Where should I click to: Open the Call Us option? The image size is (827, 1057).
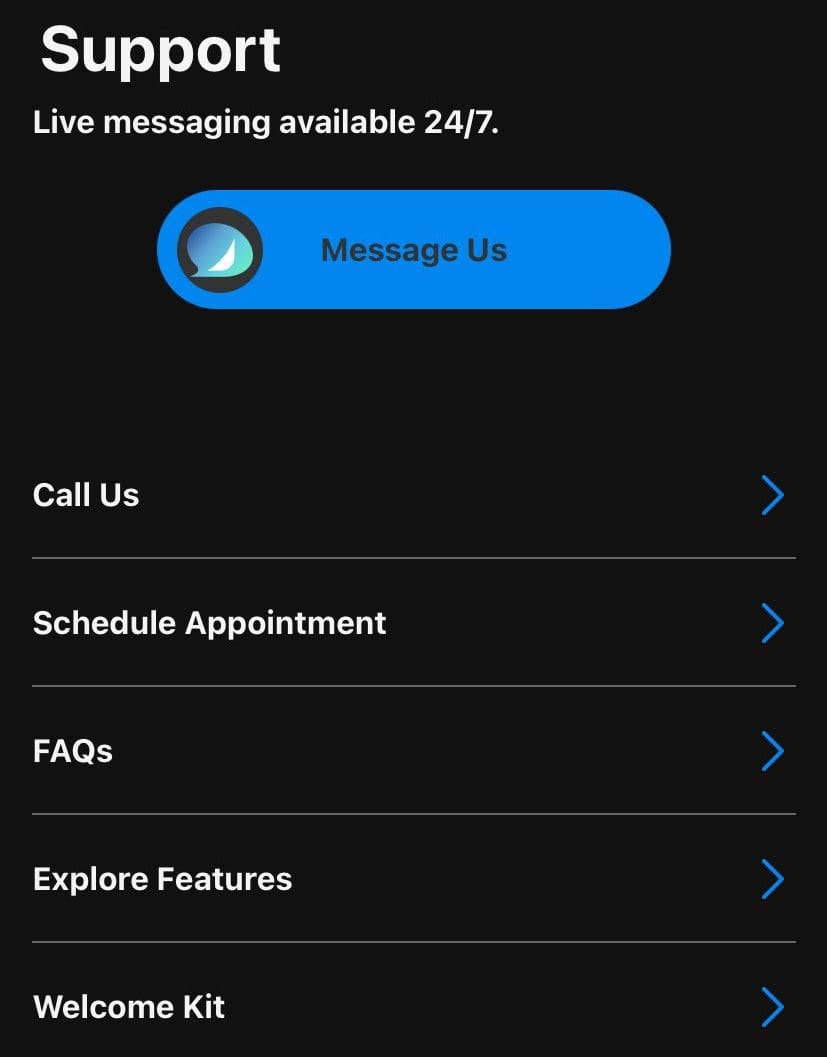[x=413, y=495]
